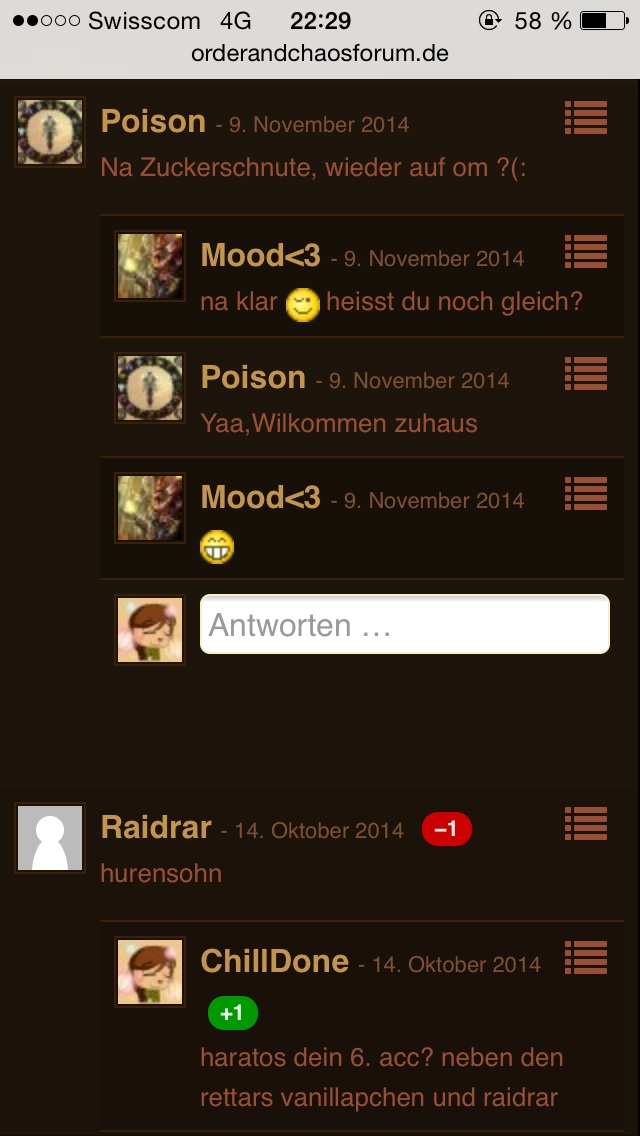Image resolution: width=640 pixels, height=1136 pixels.
Task: Open options menu for Mood<3's "na klar" reply
Action: tap(586, 251)
